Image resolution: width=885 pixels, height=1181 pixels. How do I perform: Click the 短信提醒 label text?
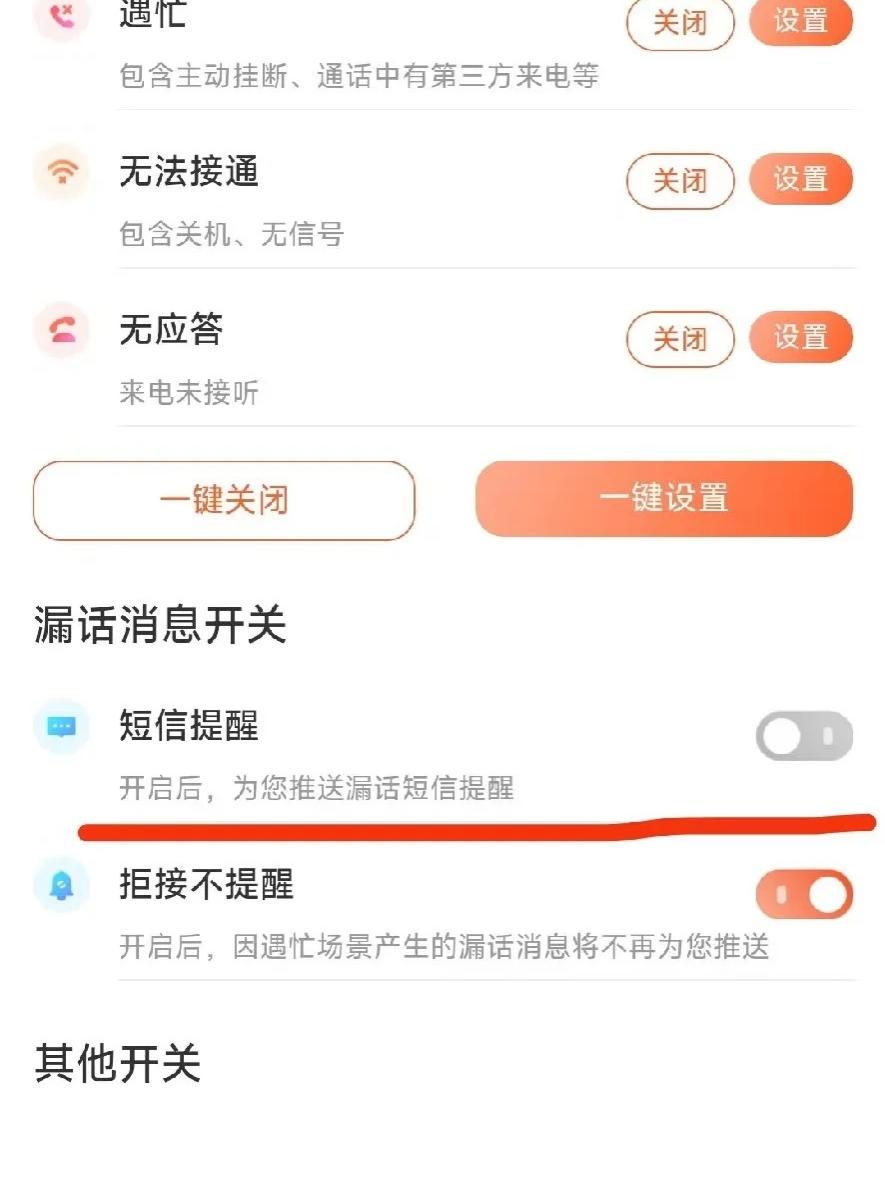pyautogui.click(x=187, y=727)
